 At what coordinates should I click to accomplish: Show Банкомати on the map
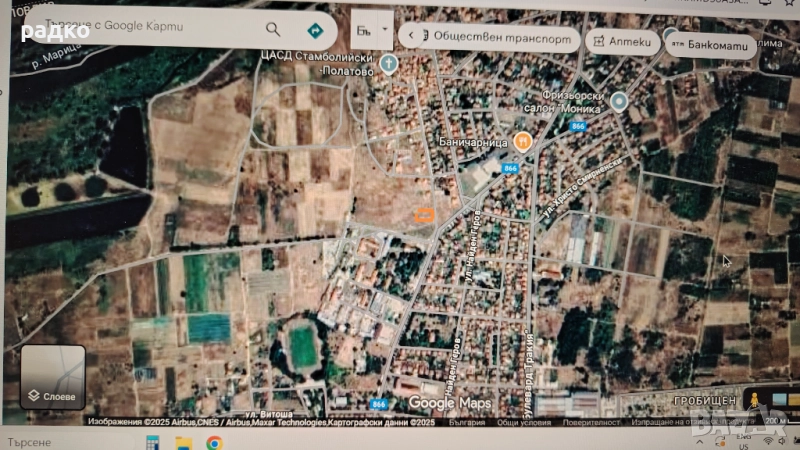(x=710, y=44)
